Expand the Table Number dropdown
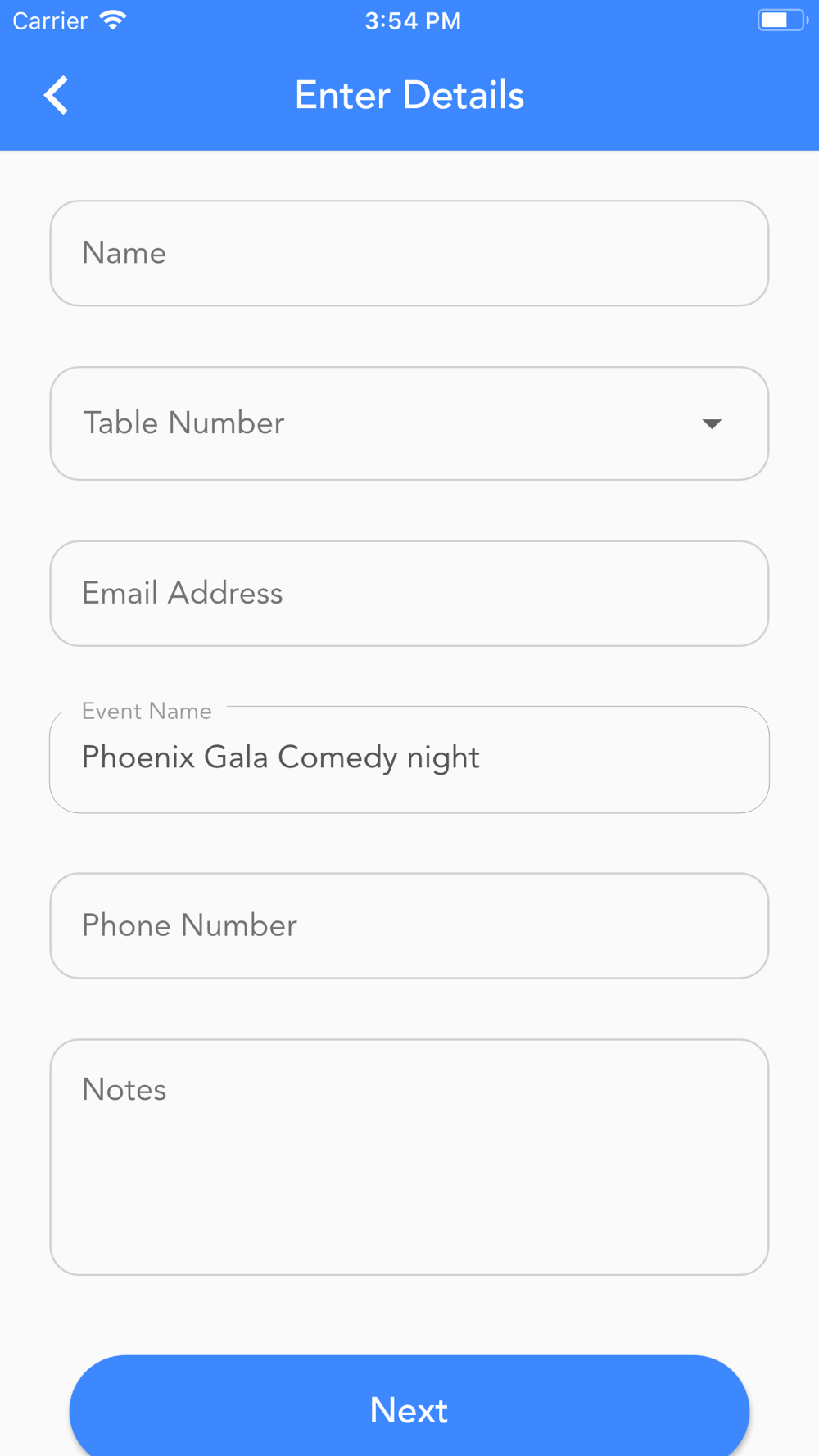This screenshot has height=1456, width=819. tap(409, 423)
